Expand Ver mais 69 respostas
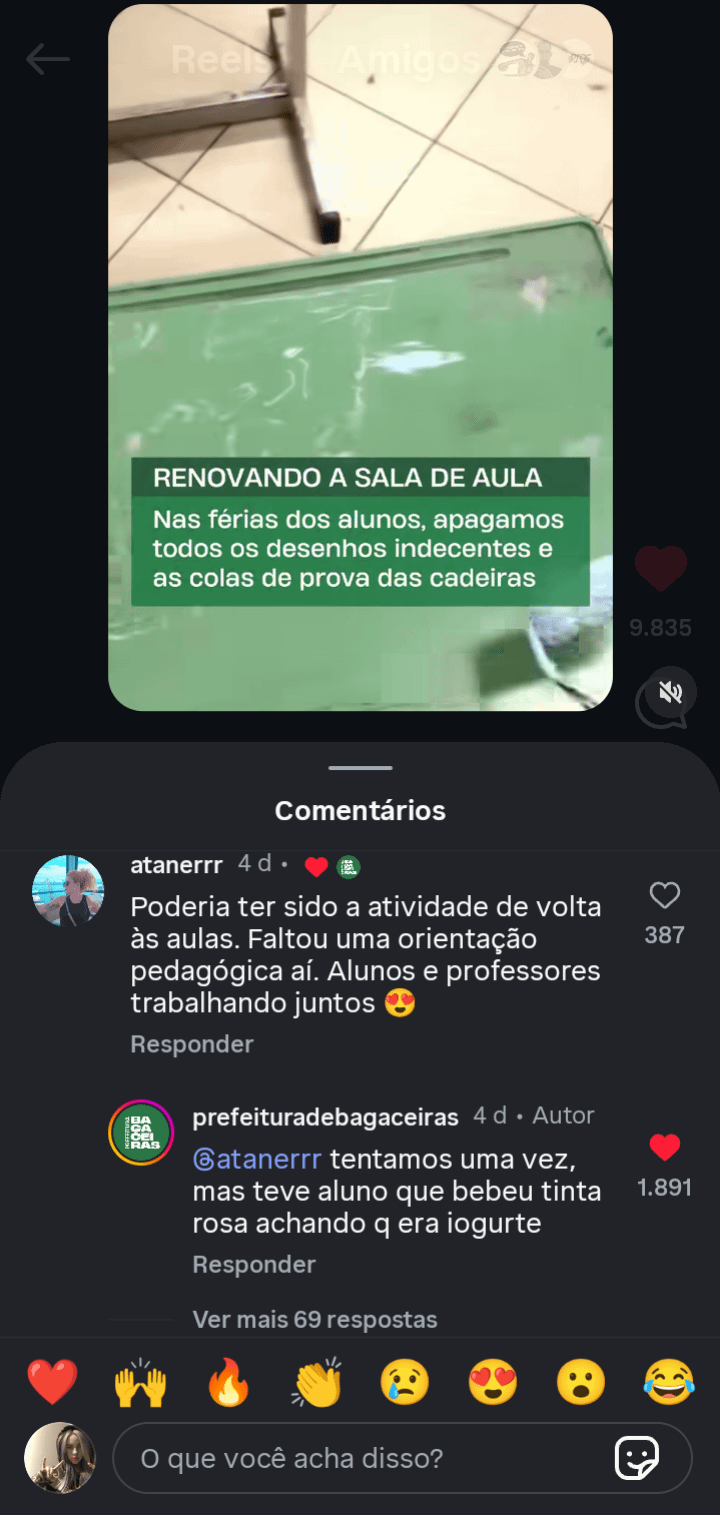 click(315, 1319)
